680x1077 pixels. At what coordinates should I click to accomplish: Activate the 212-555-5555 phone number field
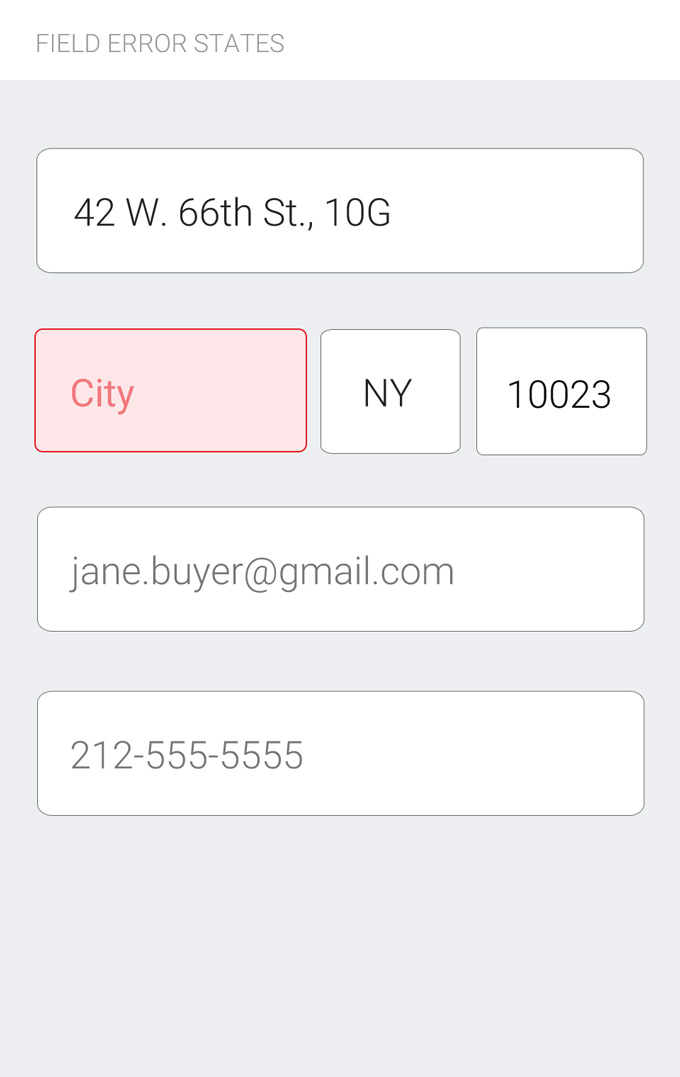(x=340, y=753)
